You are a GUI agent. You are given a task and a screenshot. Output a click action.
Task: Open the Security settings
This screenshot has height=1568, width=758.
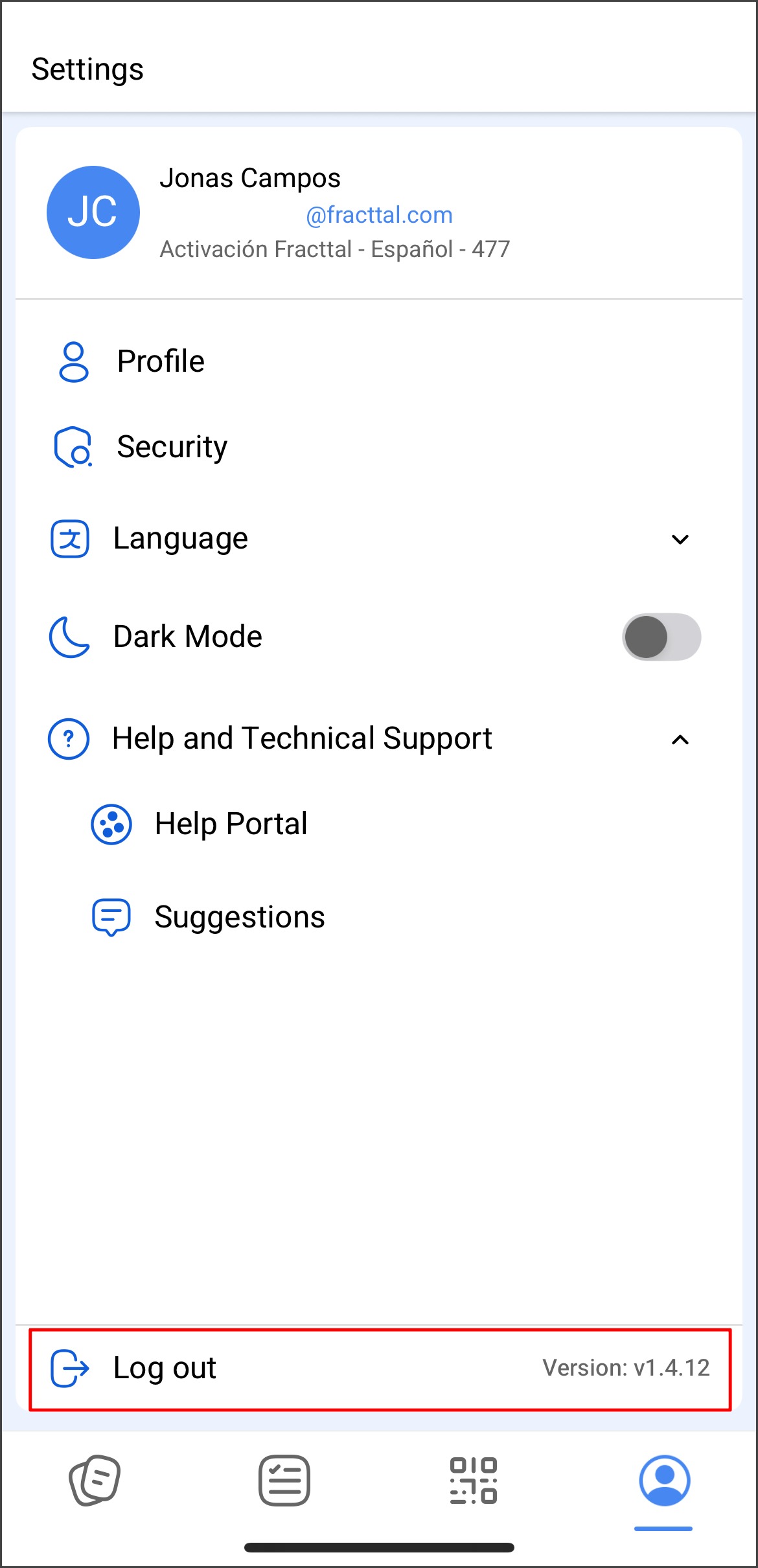tap(378, 447)
